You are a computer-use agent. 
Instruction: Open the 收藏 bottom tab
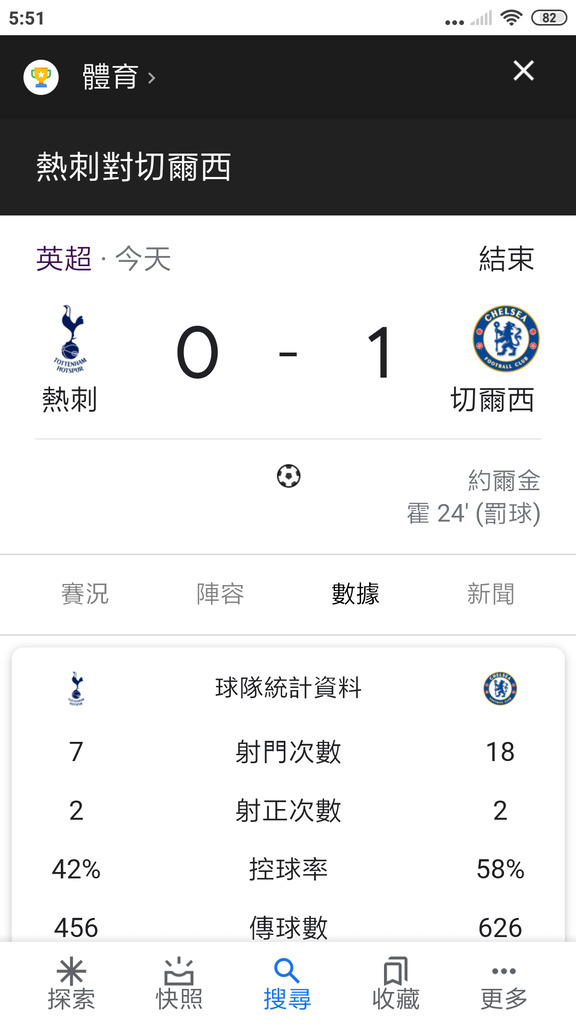pos(396,984)
